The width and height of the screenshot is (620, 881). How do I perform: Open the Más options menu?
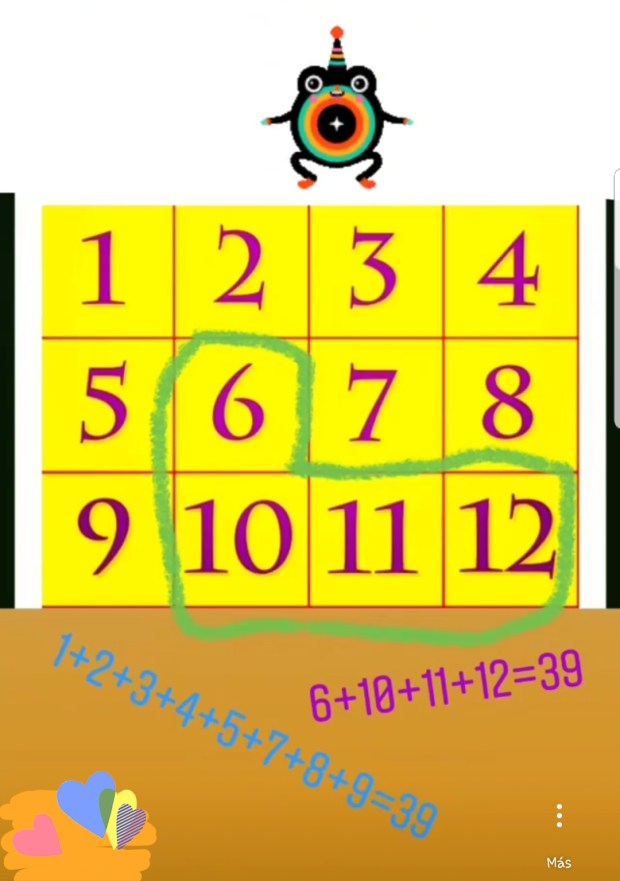tap(559, 817)
